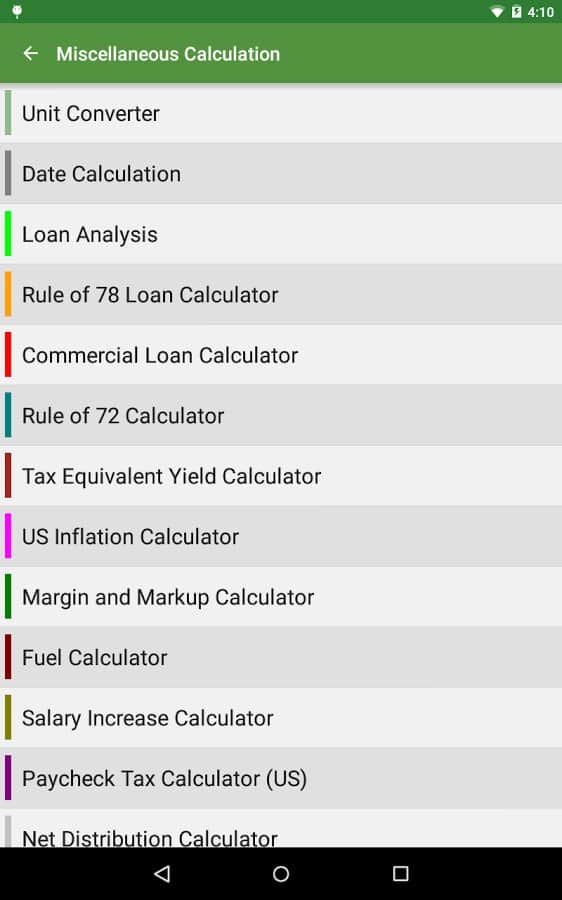562x900 pixels.
Task: Launch Paycheck Tax Calculator (US)
Action: (281, 778)
